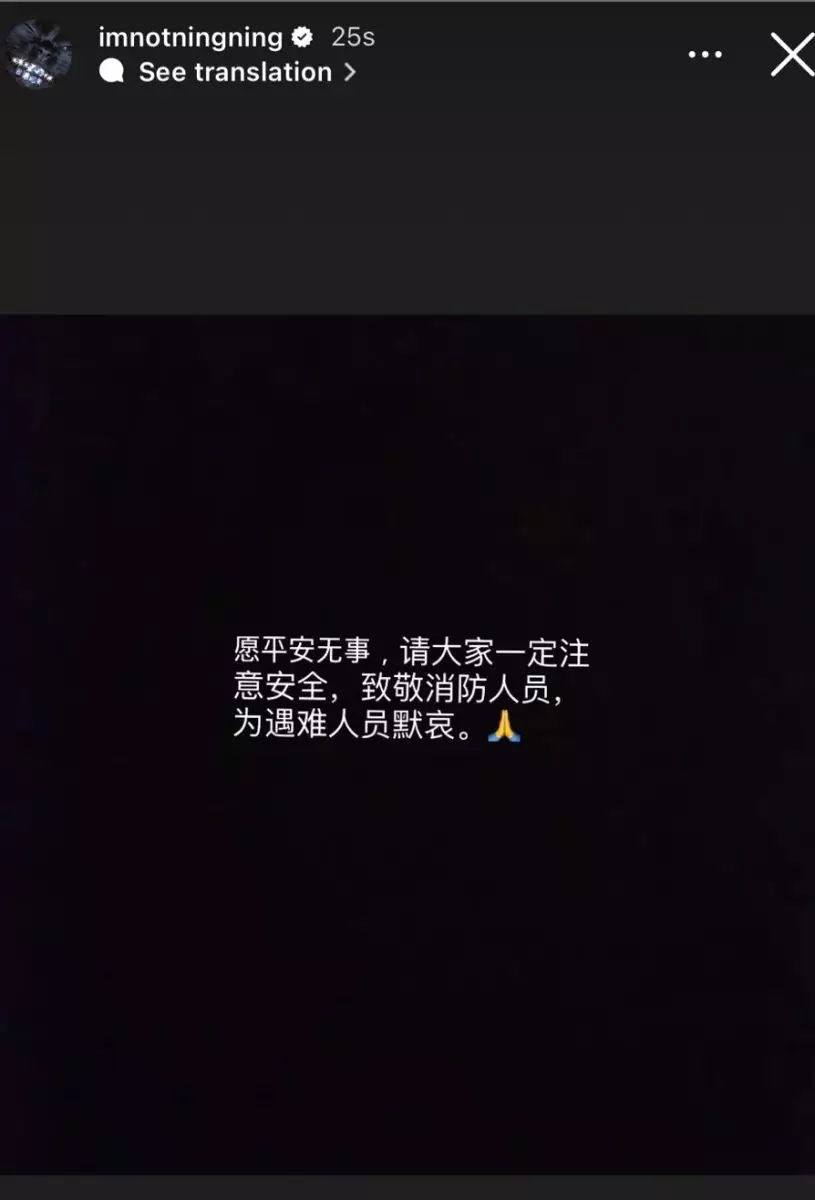Screen dimensions: 815x1200
Task: Open the imnotningning username link
Action: (190, 37)
